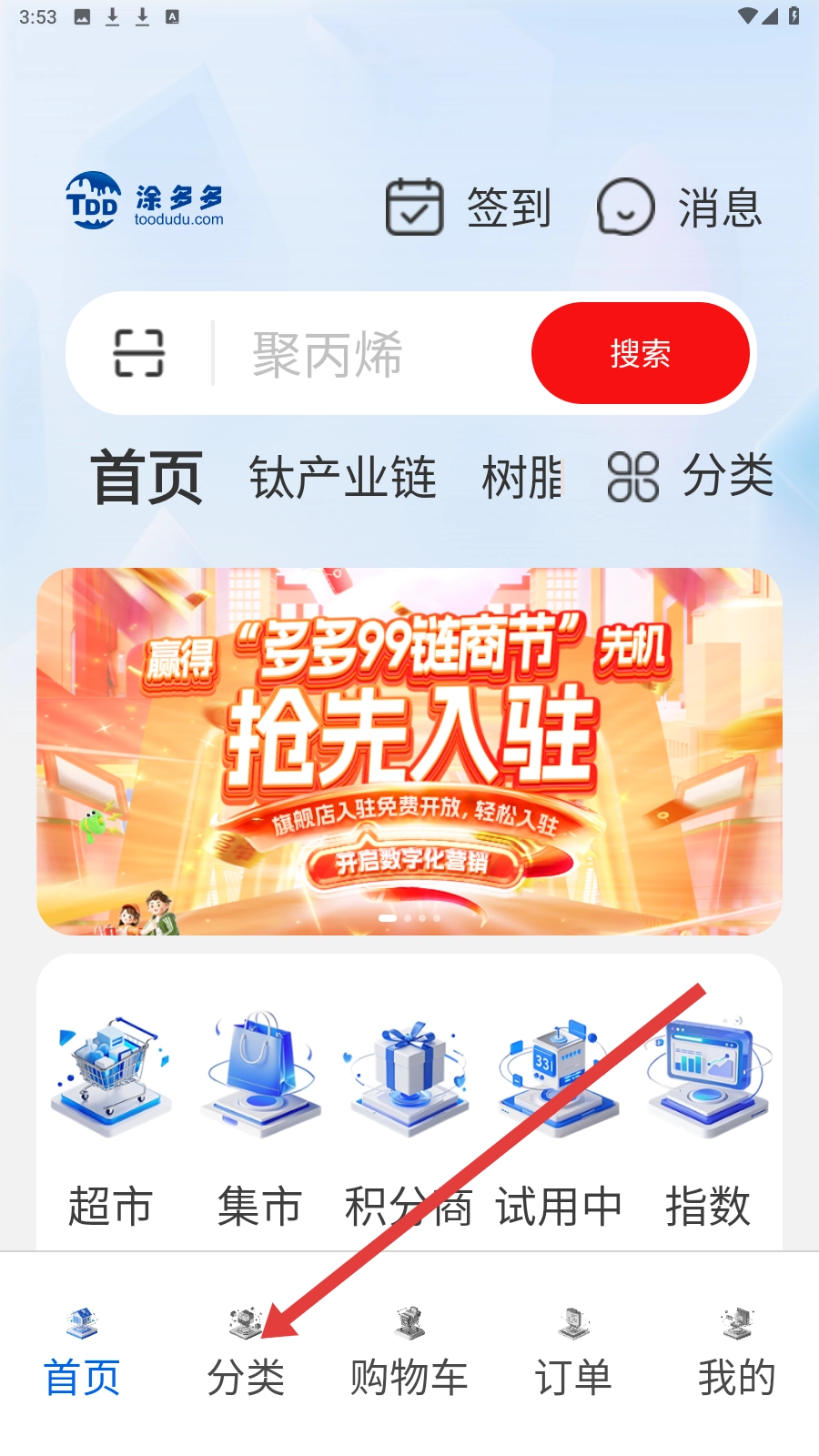Image resolution: width=819 pixels, height=1456 pixels.
Task: Open the 试用中 shortcut
Action: click(x=558, y=1119)
